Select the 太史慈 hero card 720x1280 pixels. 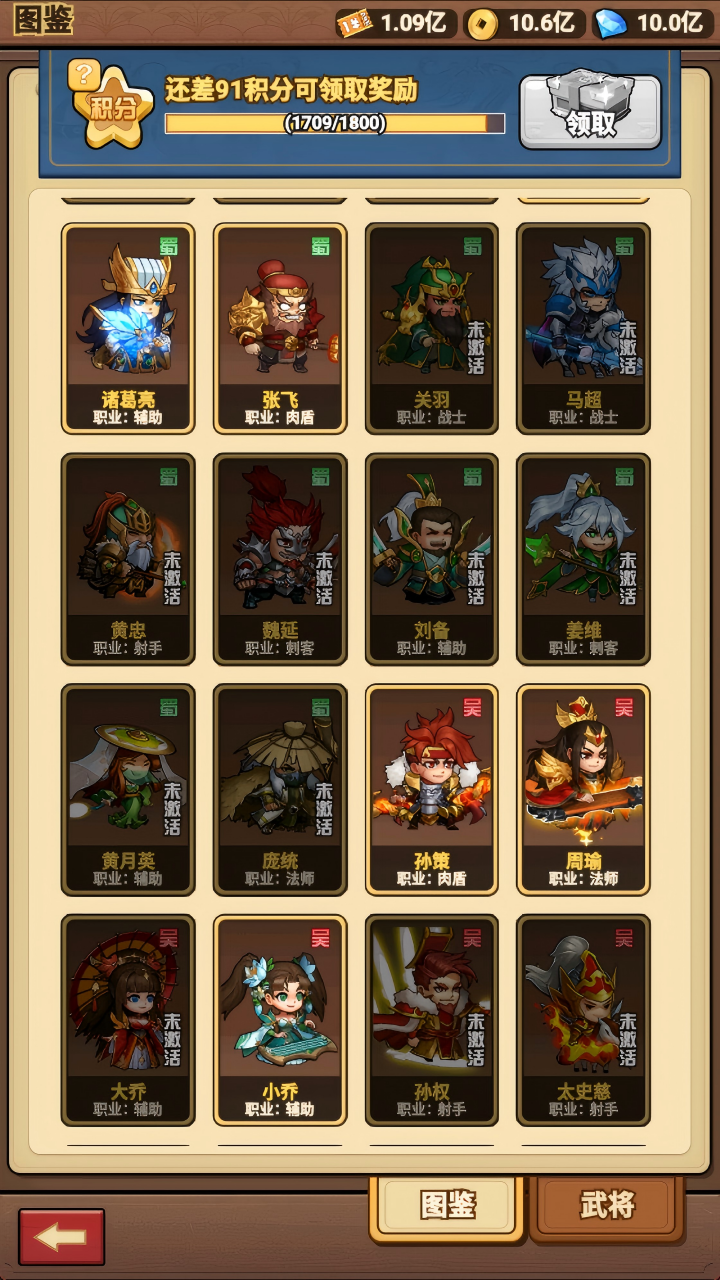coord(584,1020)
